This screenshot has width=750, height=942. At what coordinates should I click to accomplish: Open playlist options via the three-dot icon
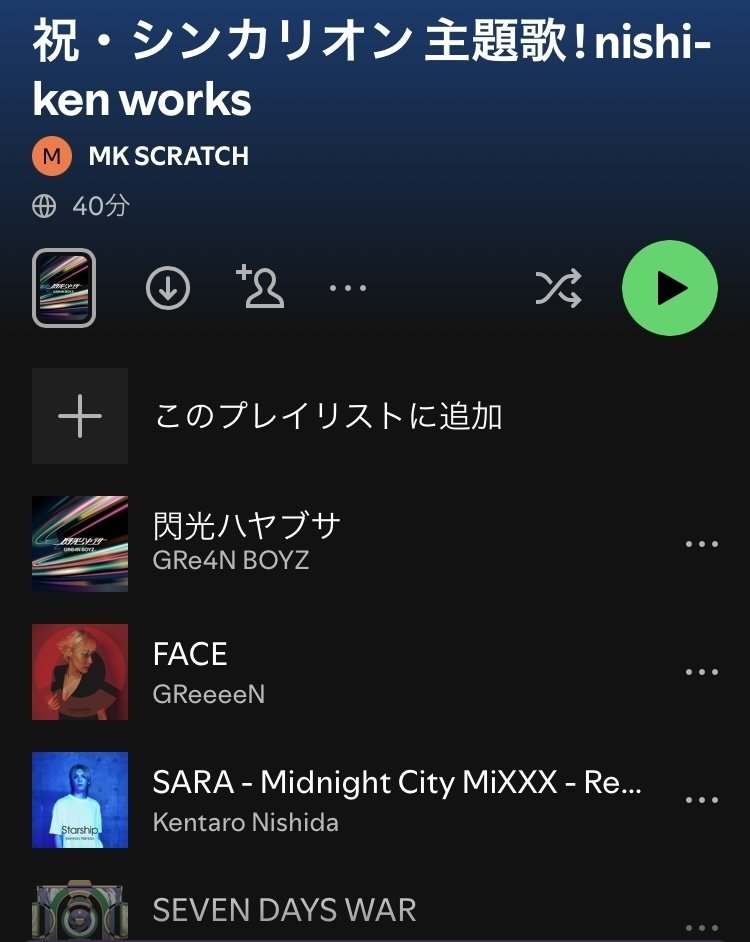click(346, 289)
